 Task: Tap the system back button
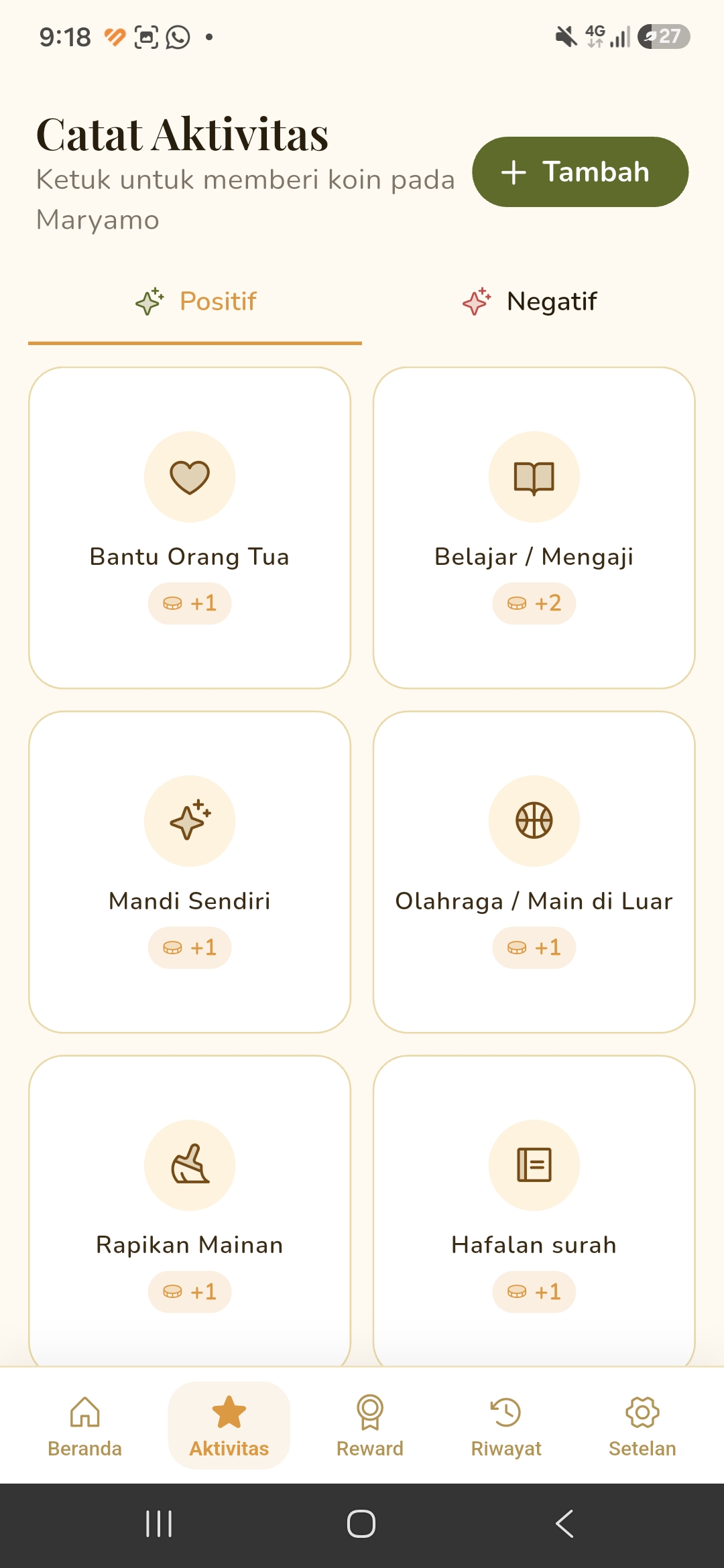click(565, 1524)
